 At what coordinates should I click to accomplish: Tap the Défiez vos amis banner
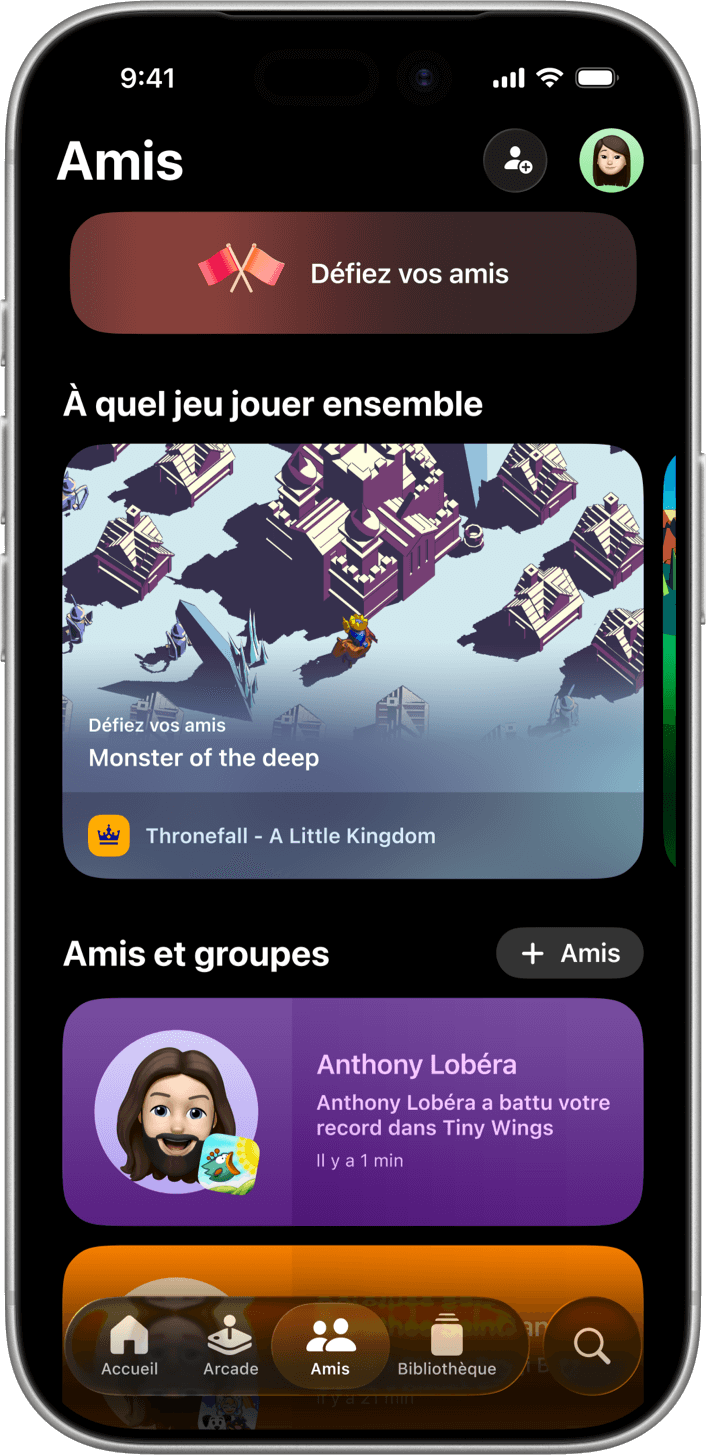pyautogui.click(x=353, y=273)
